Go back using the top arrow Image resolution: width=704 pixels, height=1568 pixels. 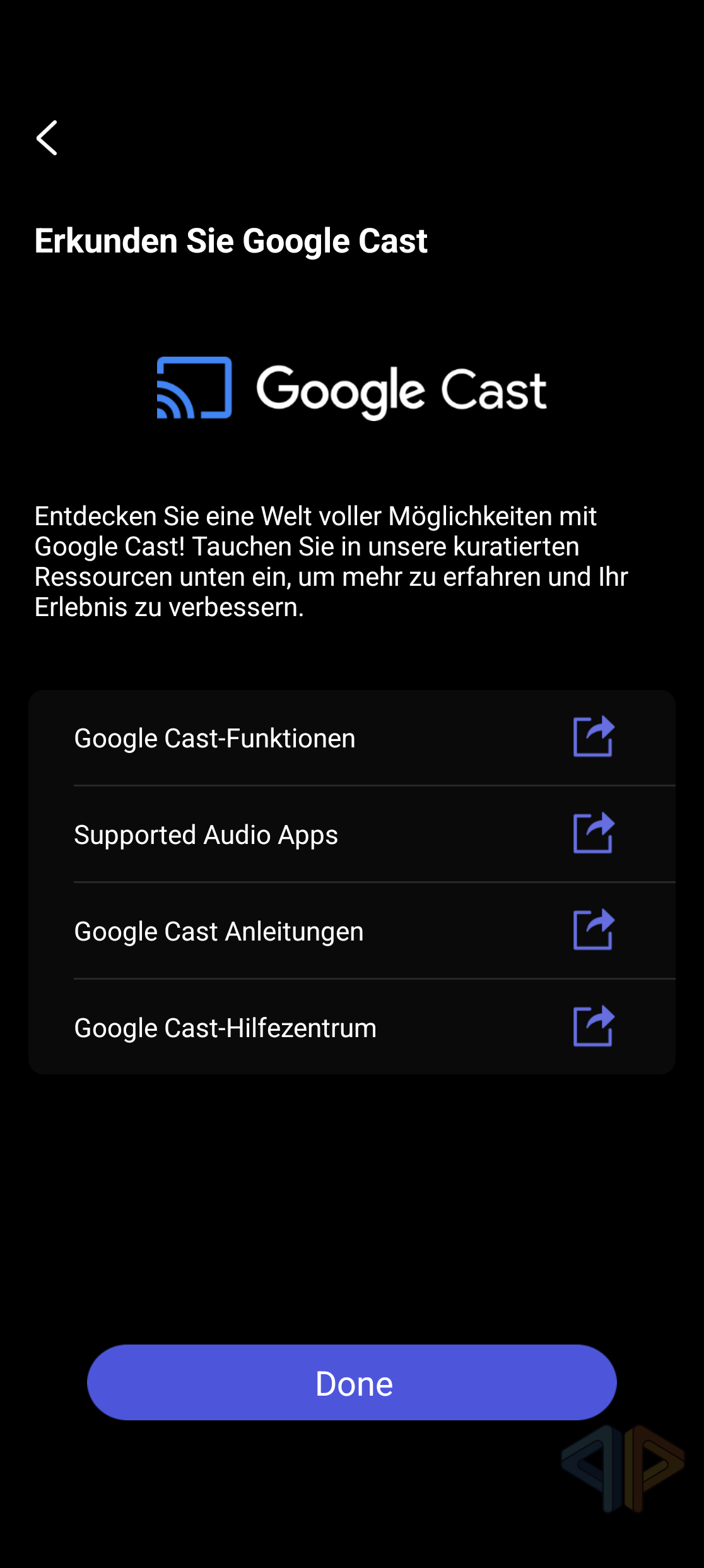pyautogui.click(x=47, y=138)
